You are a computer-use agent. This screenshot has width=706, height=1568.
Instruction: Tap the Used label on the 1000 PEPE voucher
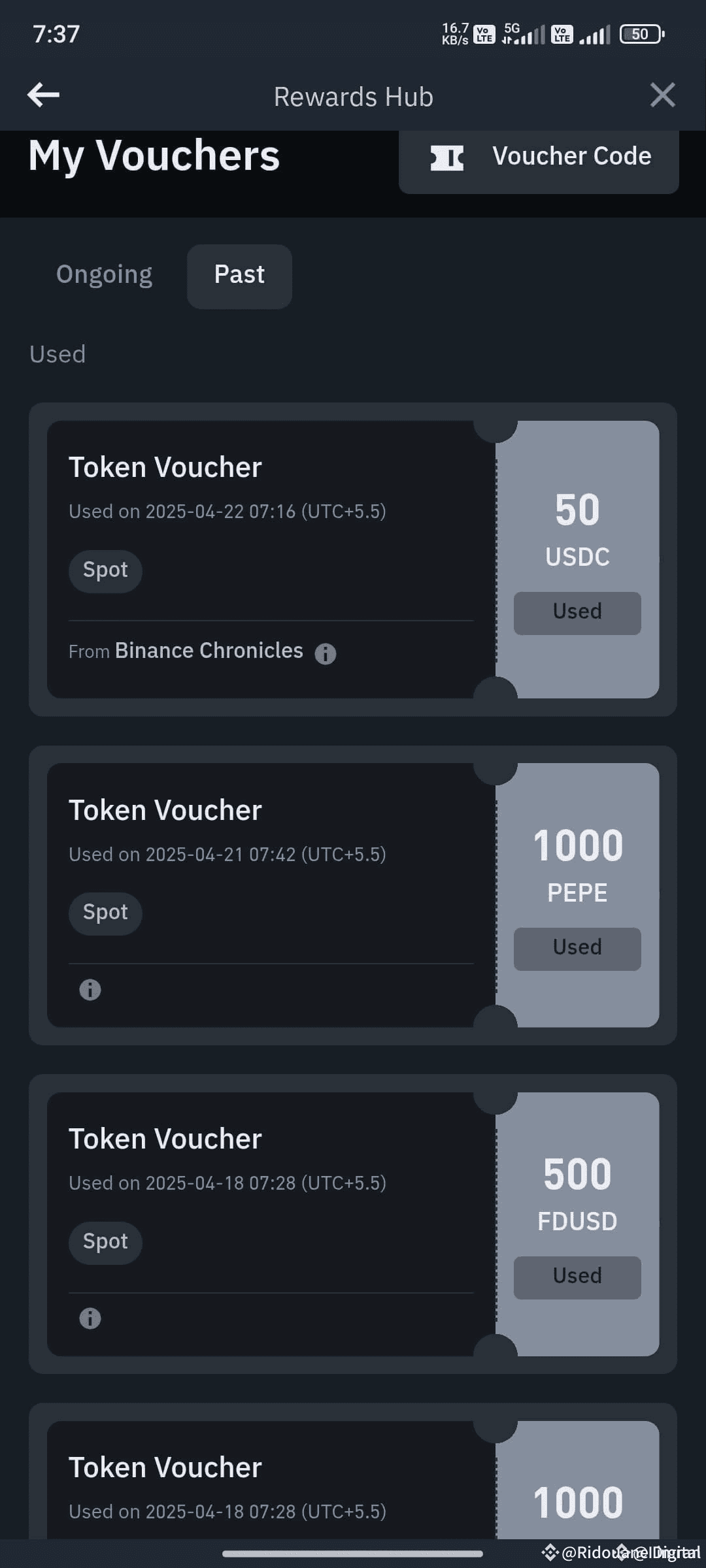click(577, 948)
